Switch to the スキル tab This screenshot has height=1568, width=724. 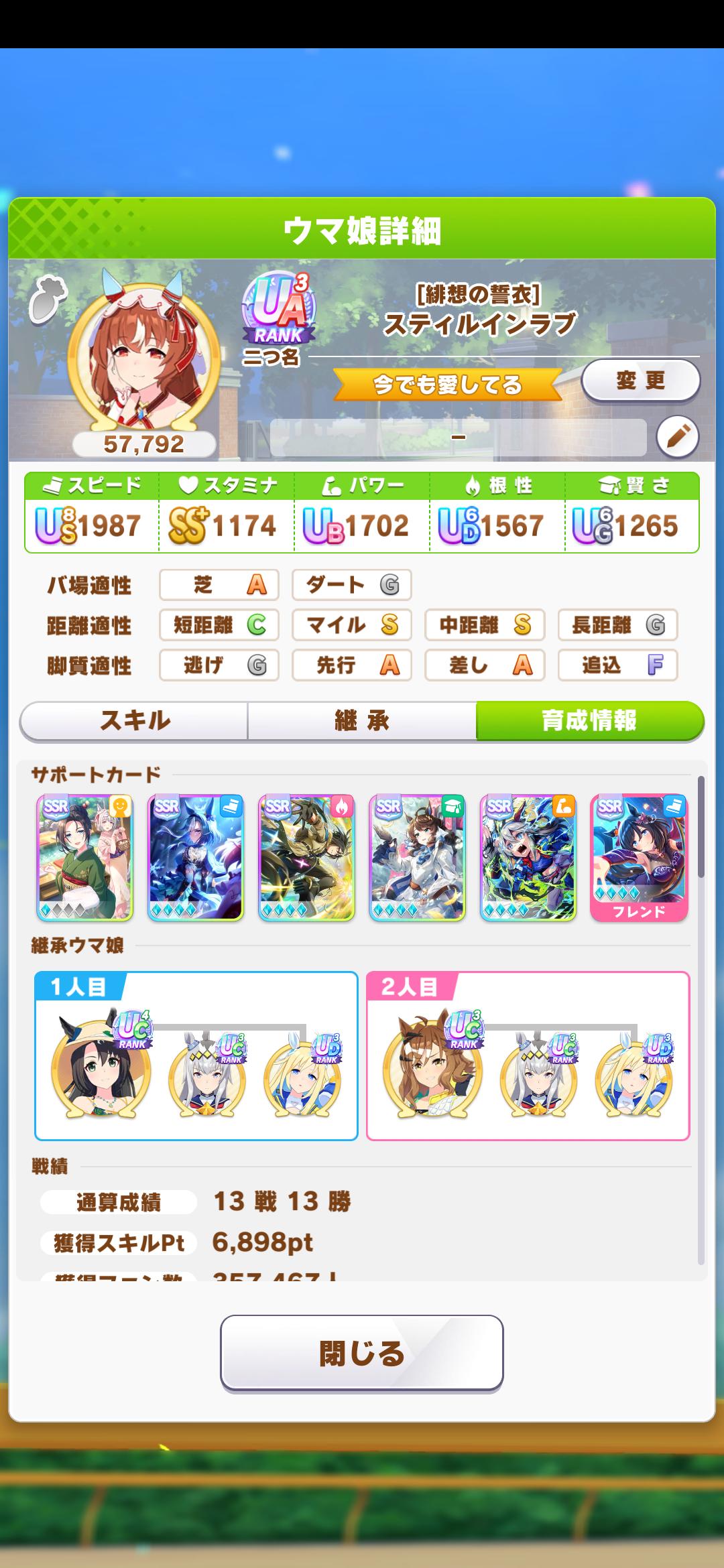click(x=134, y=721)
